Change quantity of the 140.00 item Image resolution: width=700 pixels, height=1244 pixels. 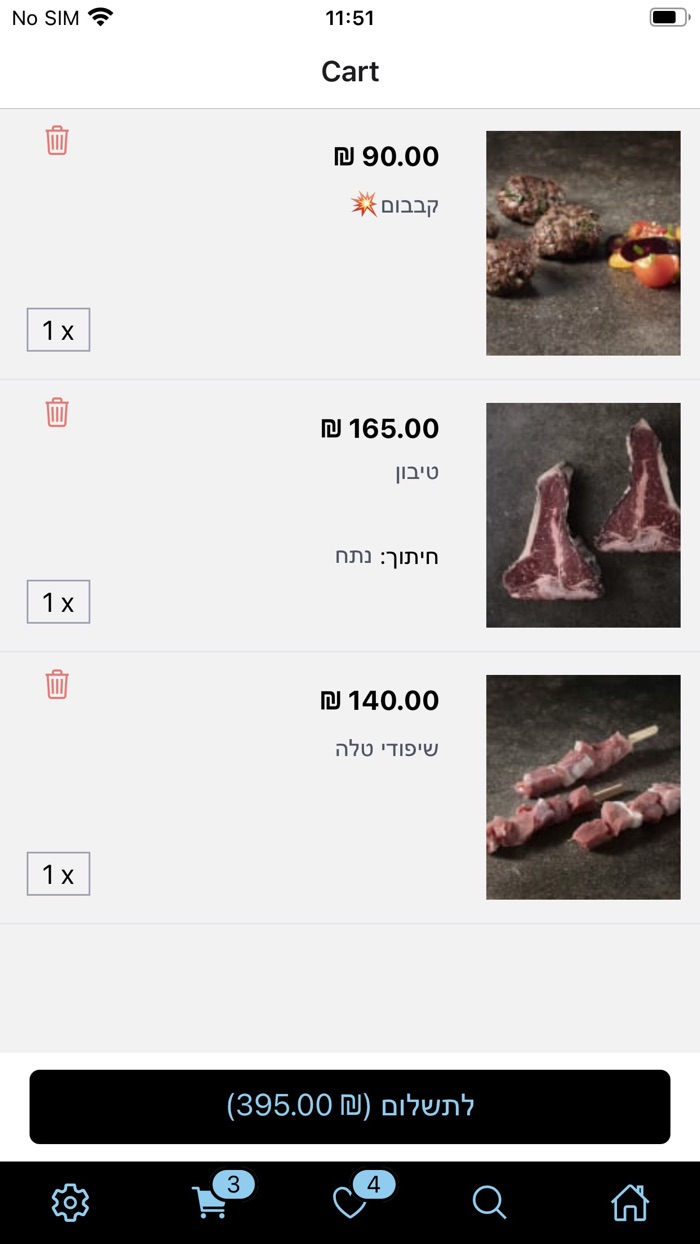pos(58,874)
